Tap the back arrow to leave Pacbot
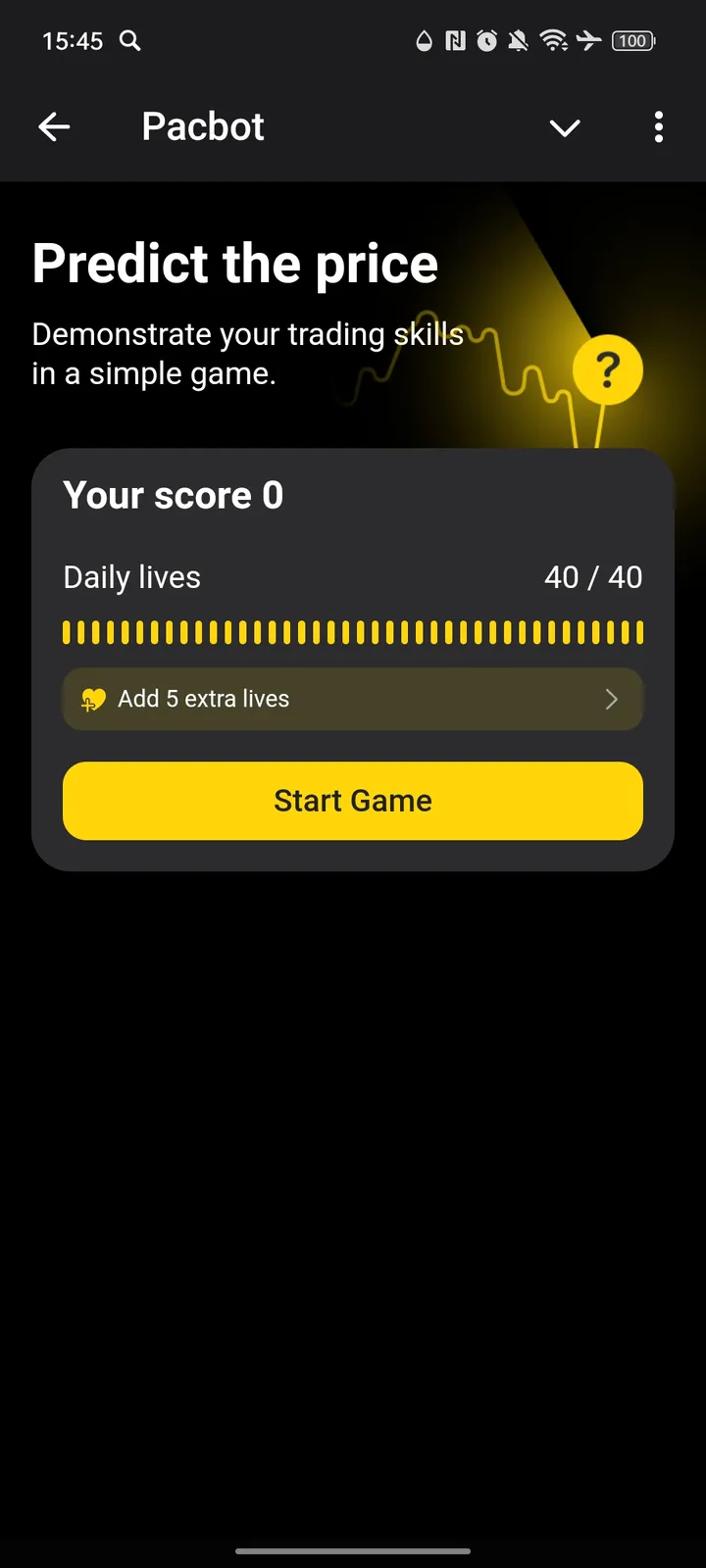This screenshot has height=1568, width=706. [x=54, y=126]
